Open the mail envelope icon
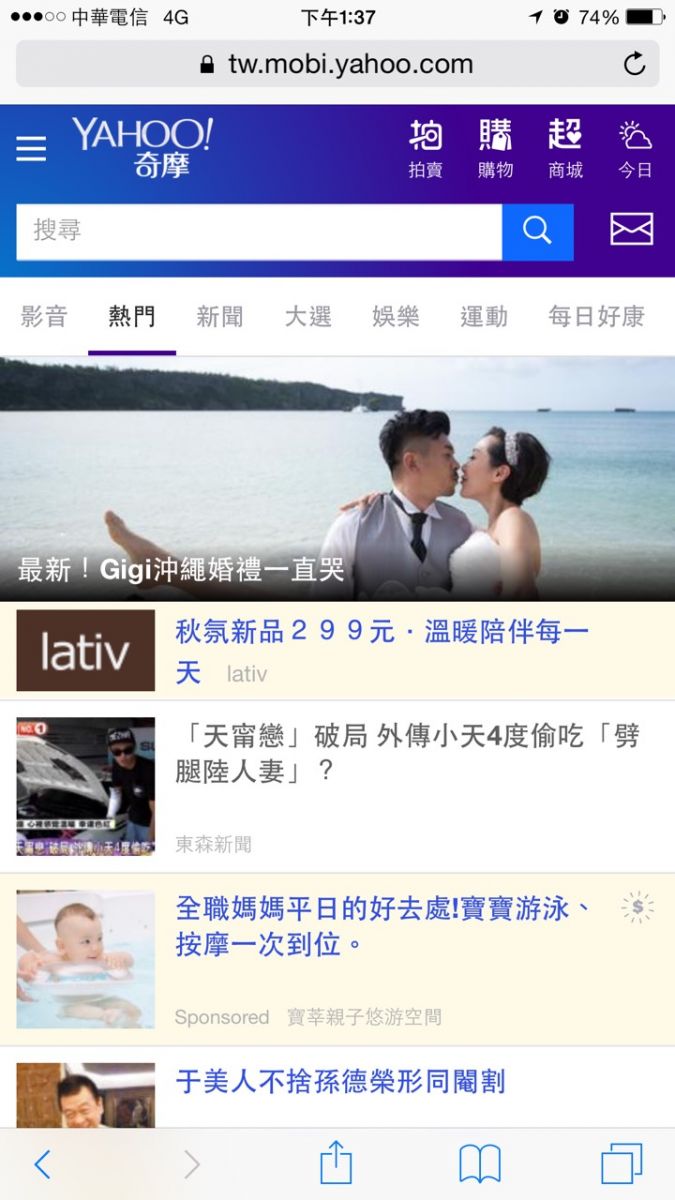This screenshot has width=675, height=1200. pos(631,229)
